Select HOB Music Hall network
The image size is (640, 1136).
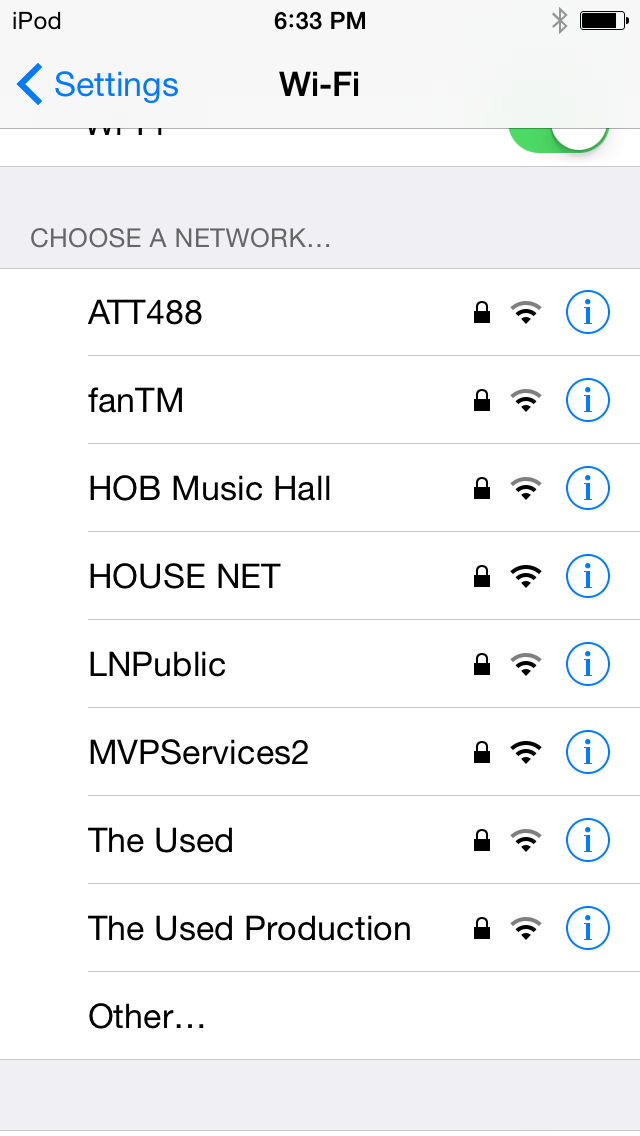pyautogui.click(x=210, y=489)
